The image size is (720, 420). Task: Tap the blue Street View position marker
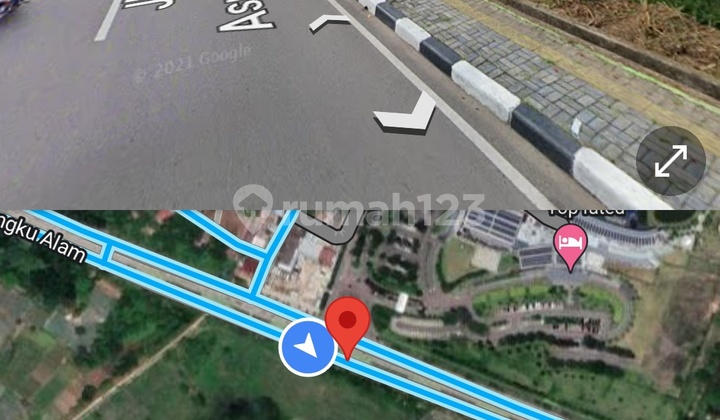307,347
